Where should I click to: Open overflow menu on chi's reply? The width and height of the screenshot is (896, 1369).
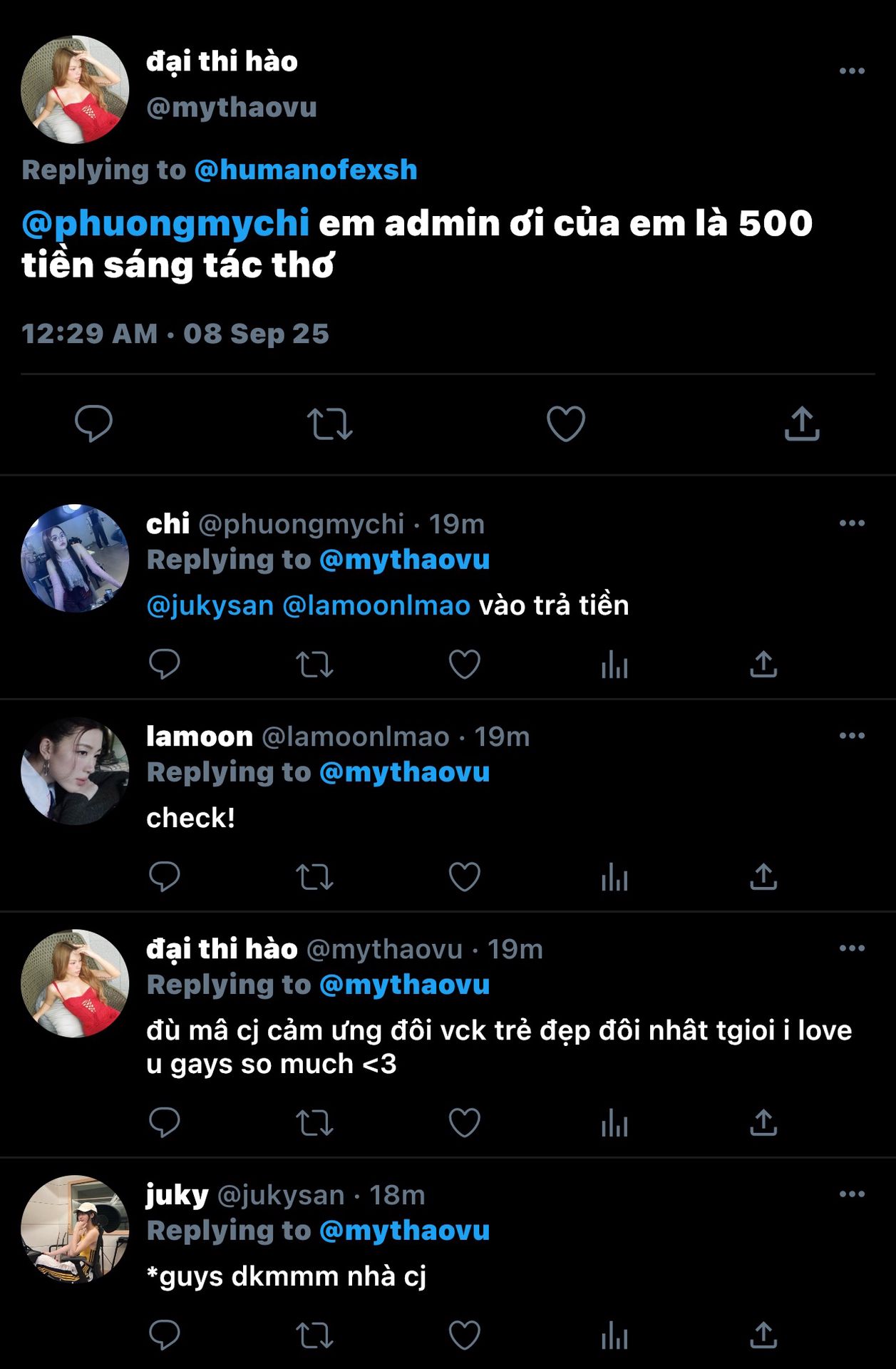coord(851,523)
